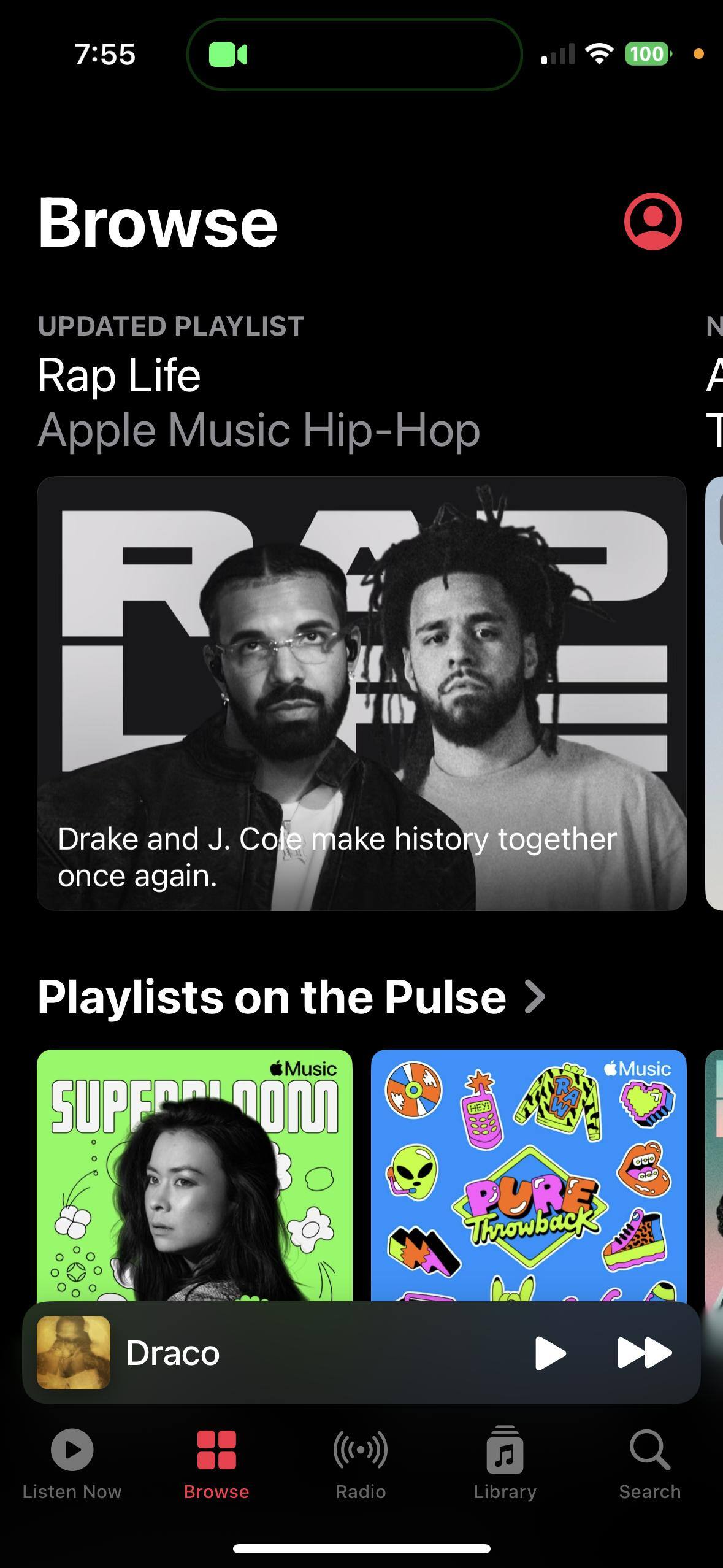The image size is (723, 1568).
Task: Open the Pure Throwback playlist
Action: point(528,1175)
